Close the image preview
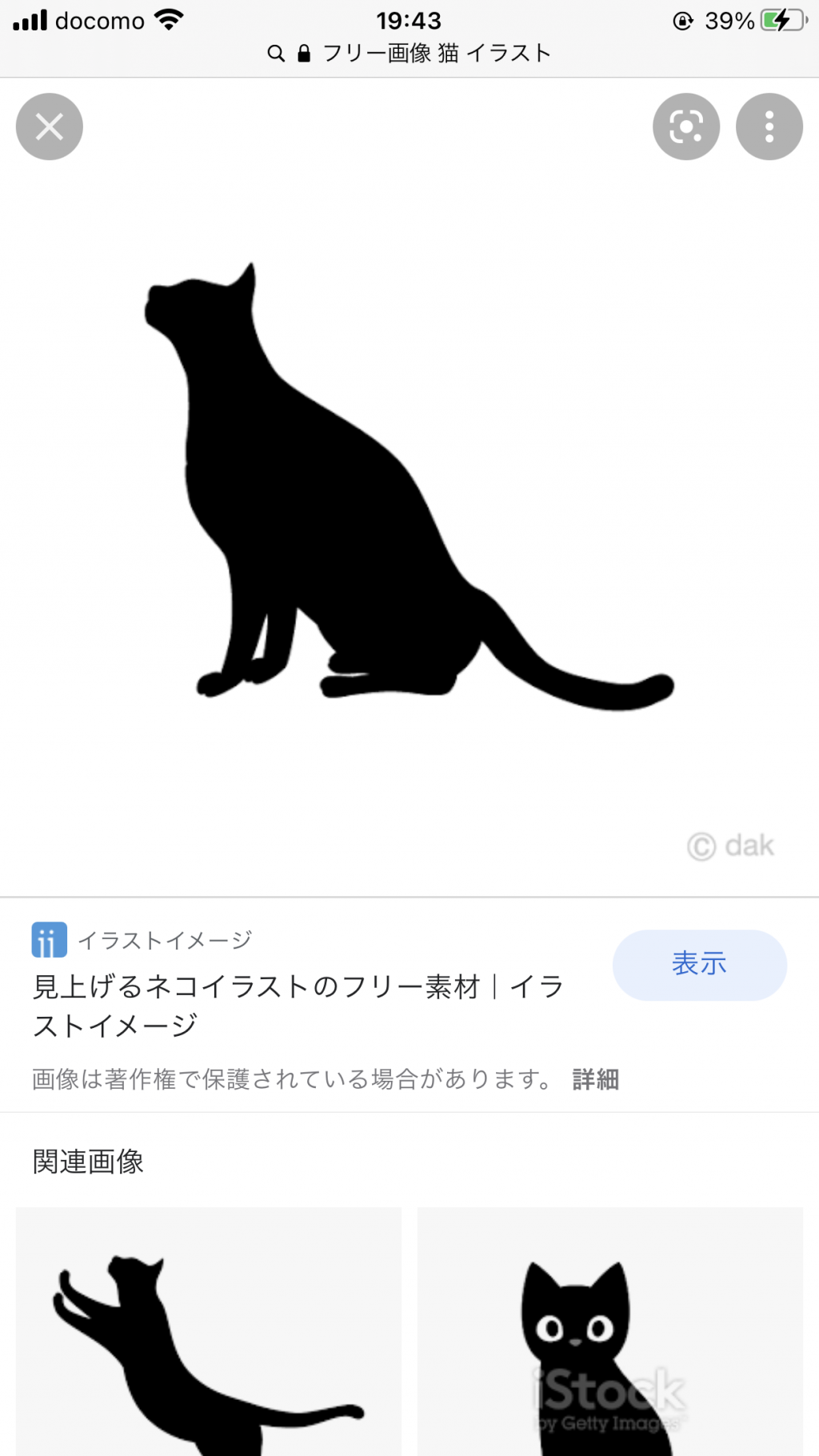The width and height of the screenshot is (819, 1456). click(50, 126)
